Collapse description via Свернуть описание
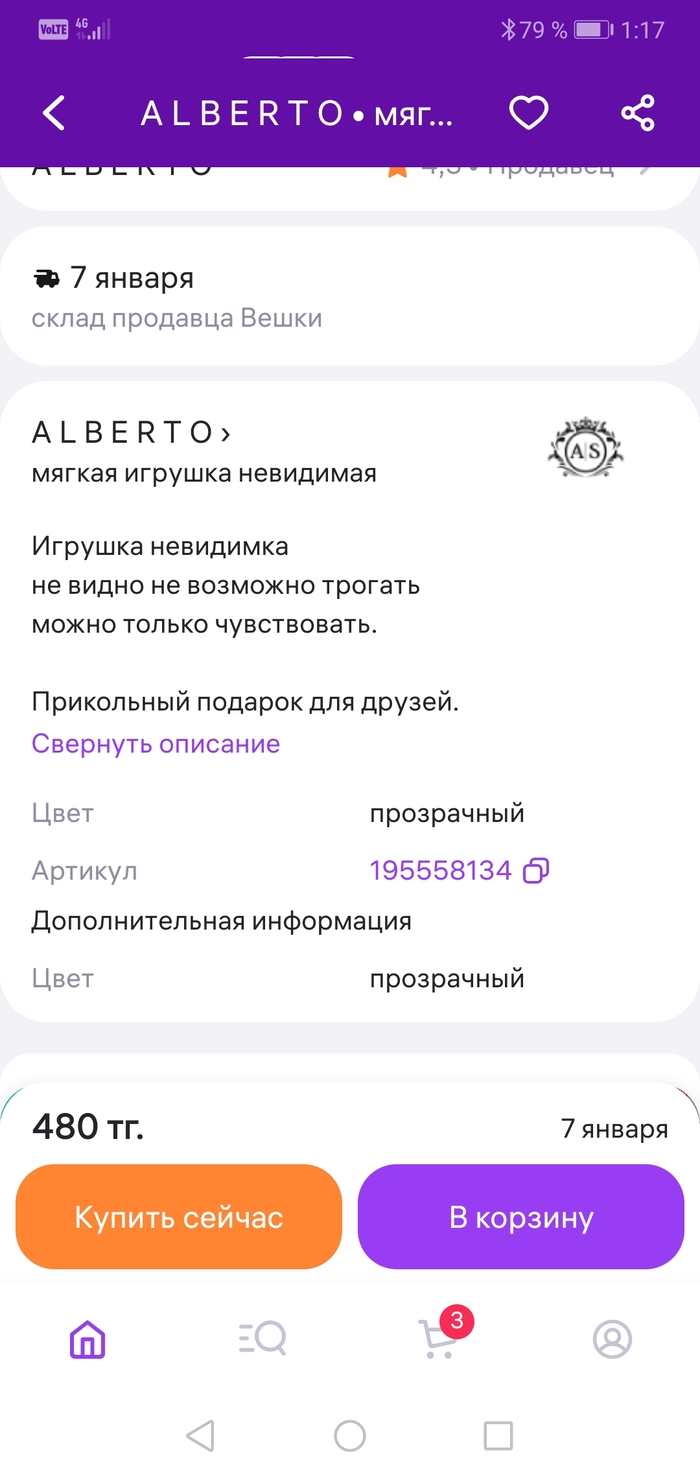 click(156, 744)
